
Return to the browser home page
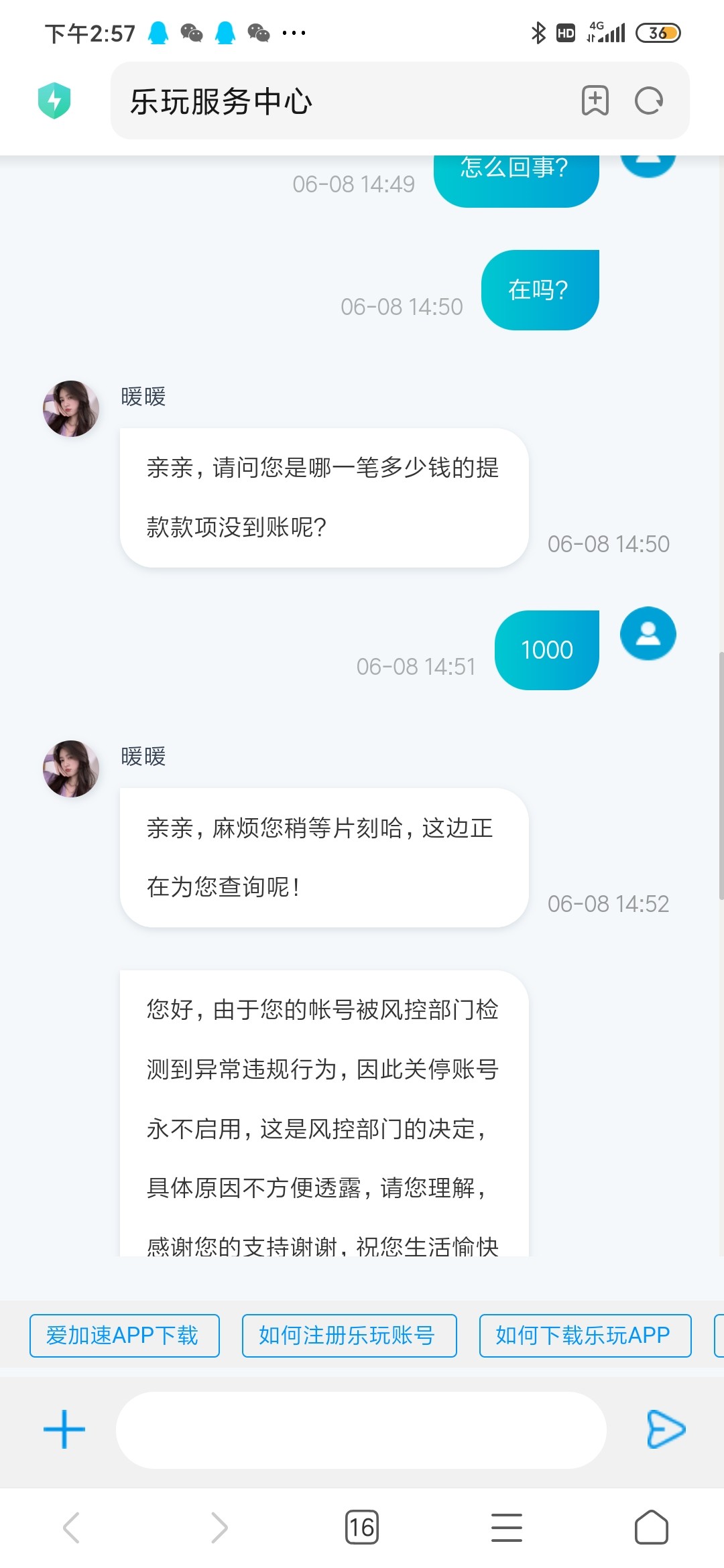[x=651, y=1528]
